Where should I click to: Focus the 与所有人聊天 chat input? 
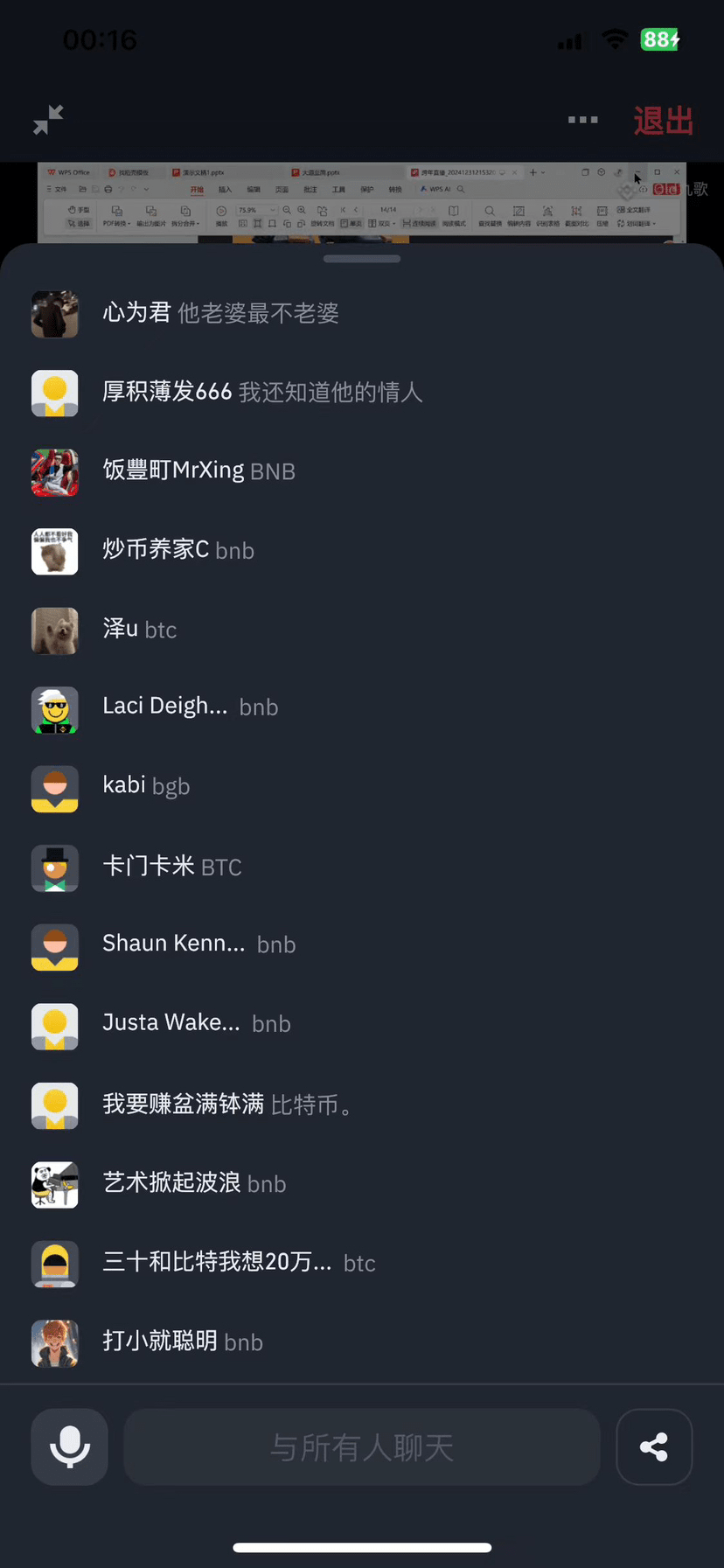pyautogui.click(x=362, y=1446)
